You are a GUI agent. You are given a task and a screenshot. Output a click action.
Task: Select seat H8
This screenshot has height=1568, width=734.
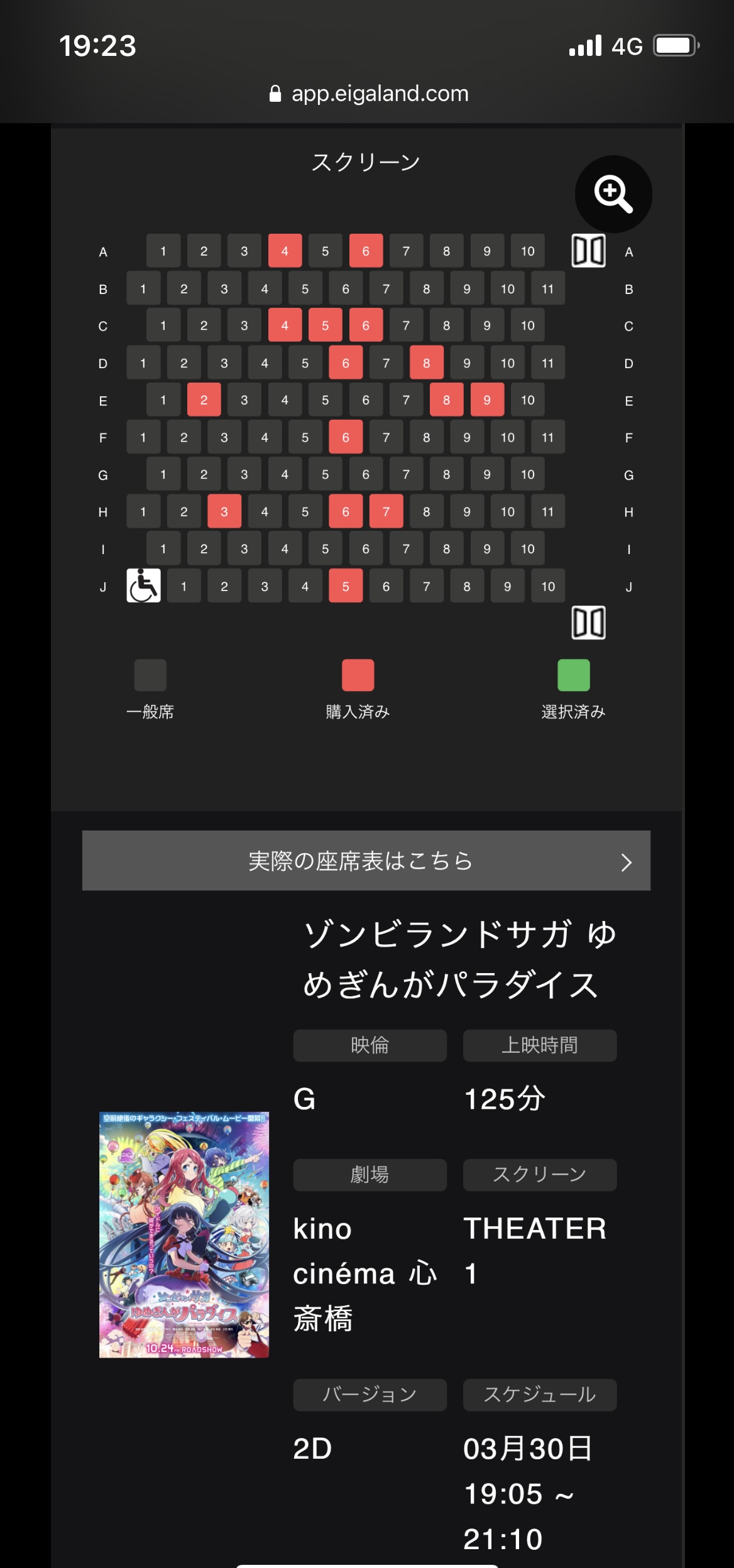click(426, 512)
